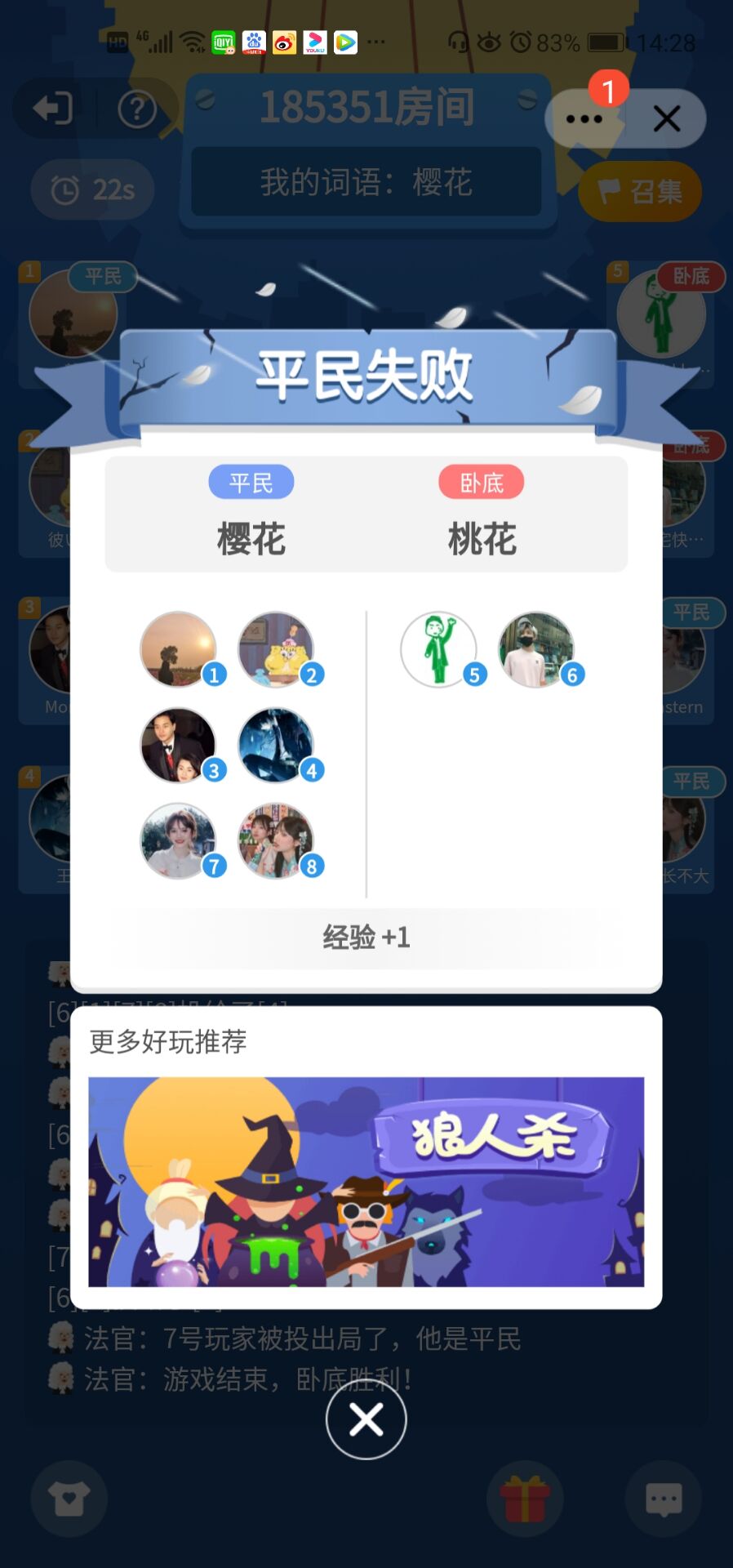Open player 8's avatar in results
Viewport: 733px width, 1568px height.
click(276, 840)
